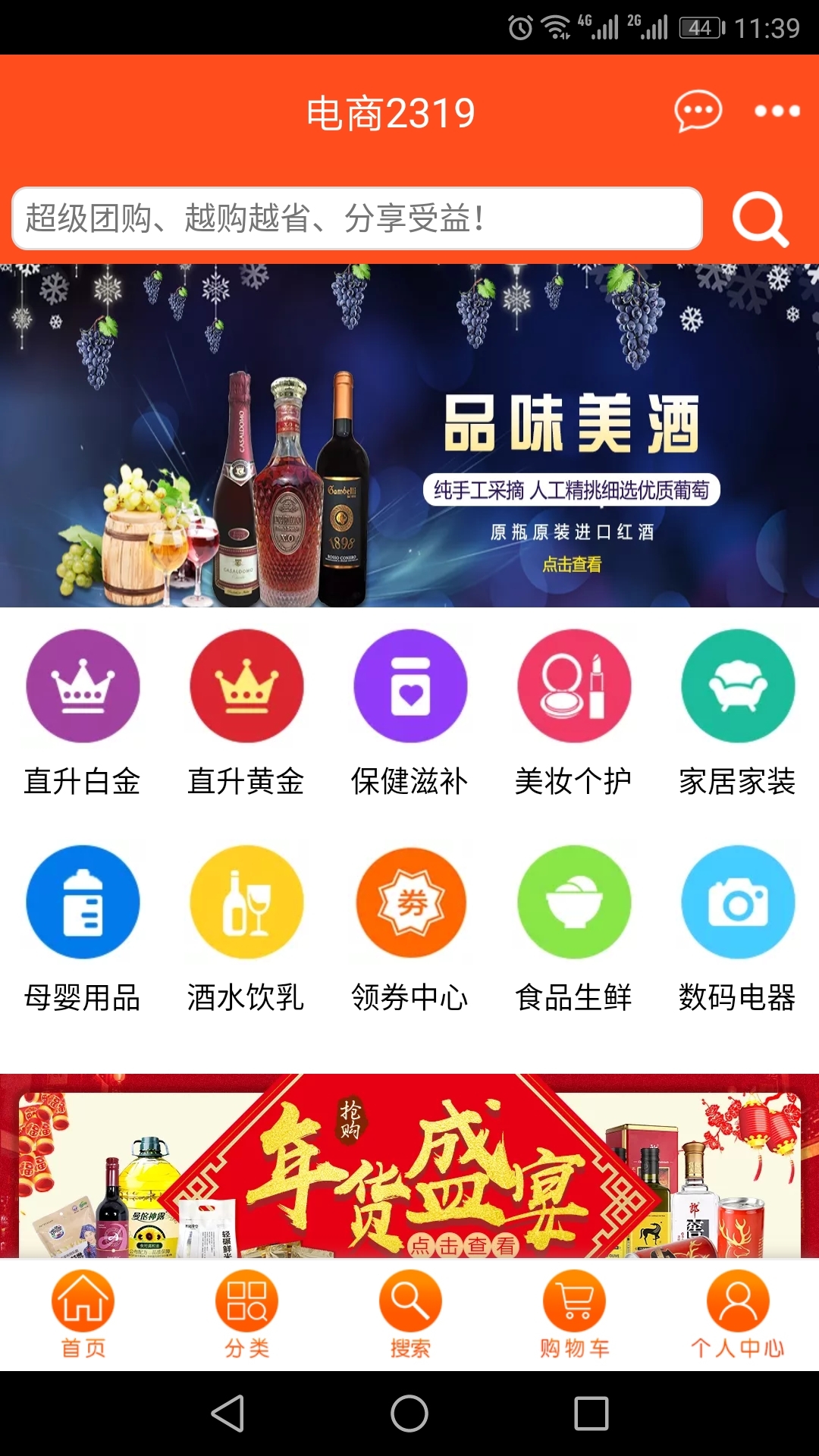Switch to the 购物车 cart tab
The image size is (819, 1456).
click(x=574, y=1313)
